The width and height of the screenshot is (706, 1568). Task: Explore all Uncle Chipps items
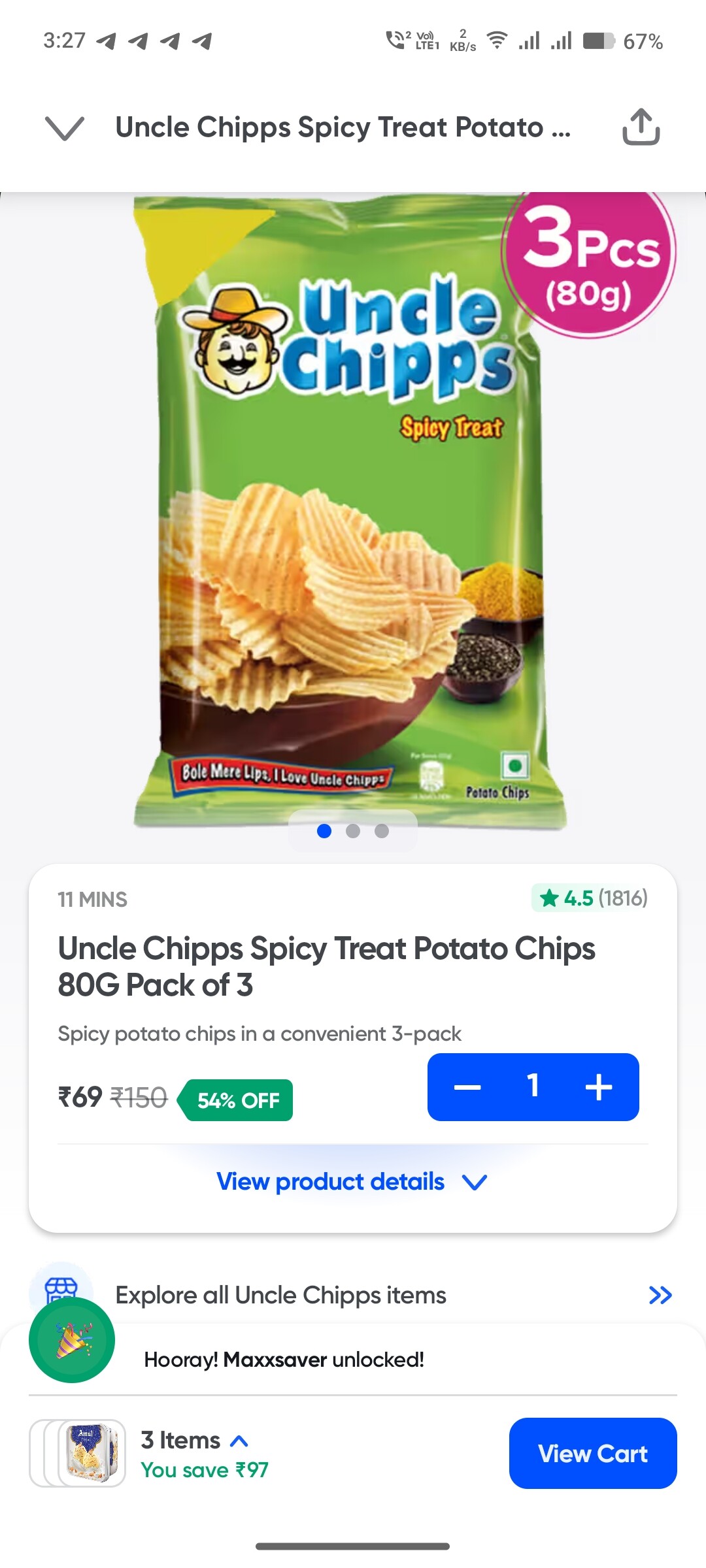[x=353, y=1295]
